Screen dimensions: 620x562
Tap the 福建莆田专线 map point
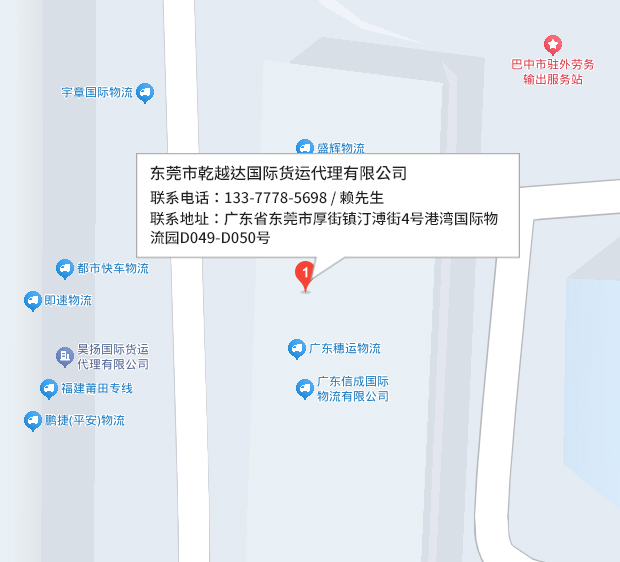pyautogui.click(x=49, y=388)
